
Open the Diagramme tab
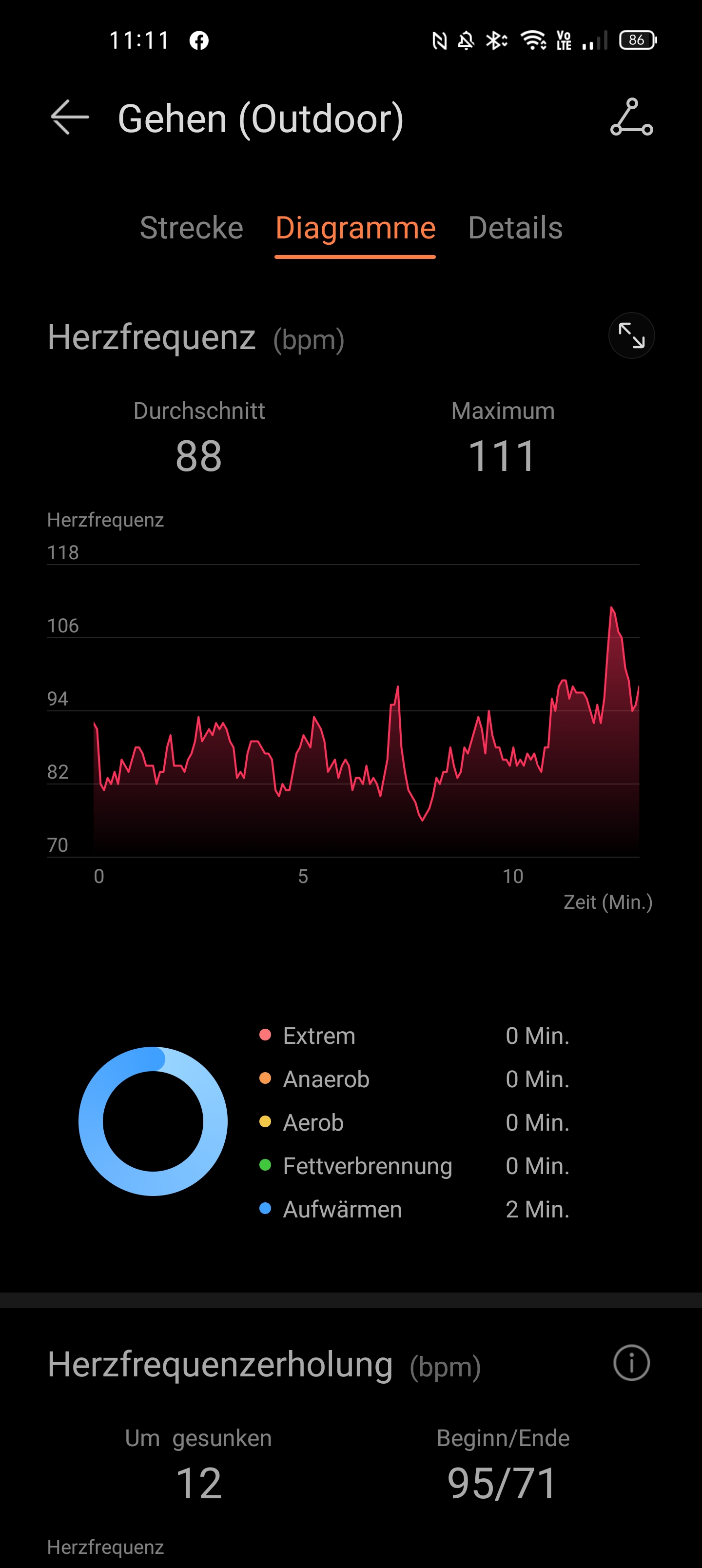355,228
